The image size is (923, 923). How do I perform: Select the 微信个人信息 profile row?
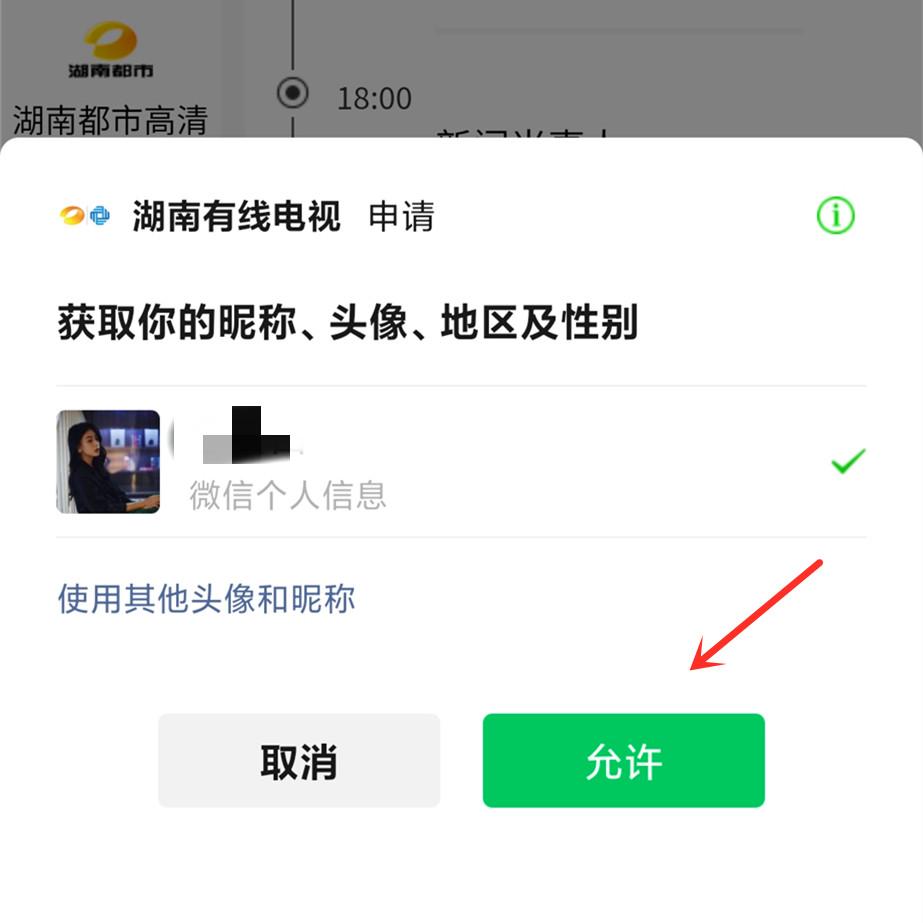(460, 462)
